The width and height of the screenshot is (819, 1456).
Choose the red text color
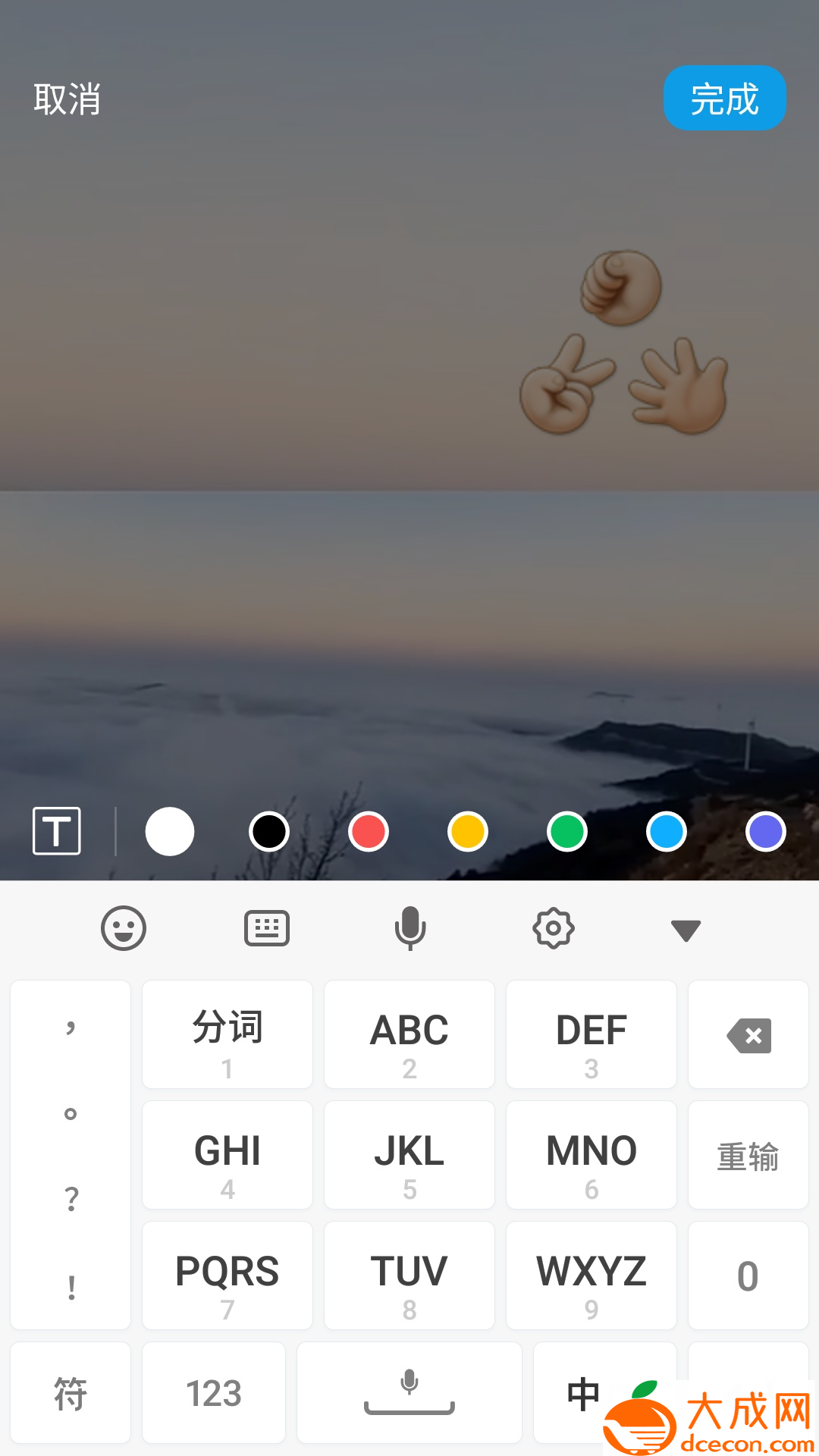369,832
